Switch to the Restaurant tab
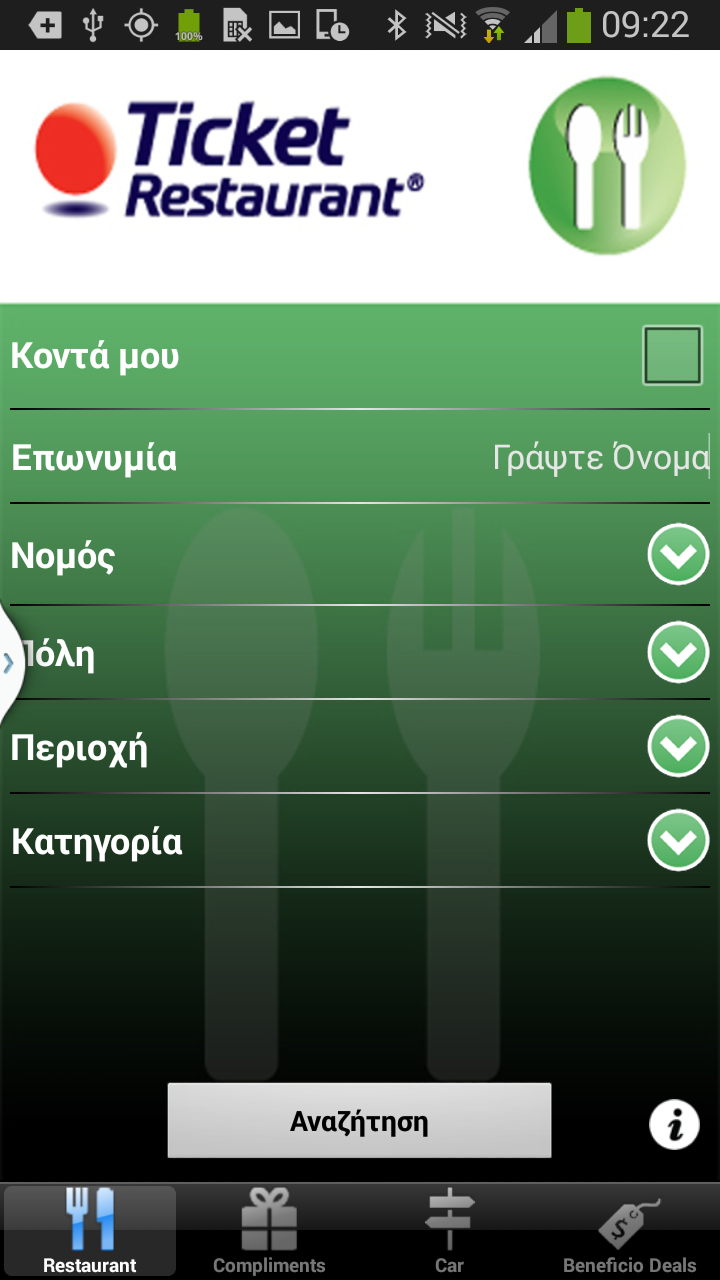Viewport: 720px width, 1280px height. [90, 1232]
